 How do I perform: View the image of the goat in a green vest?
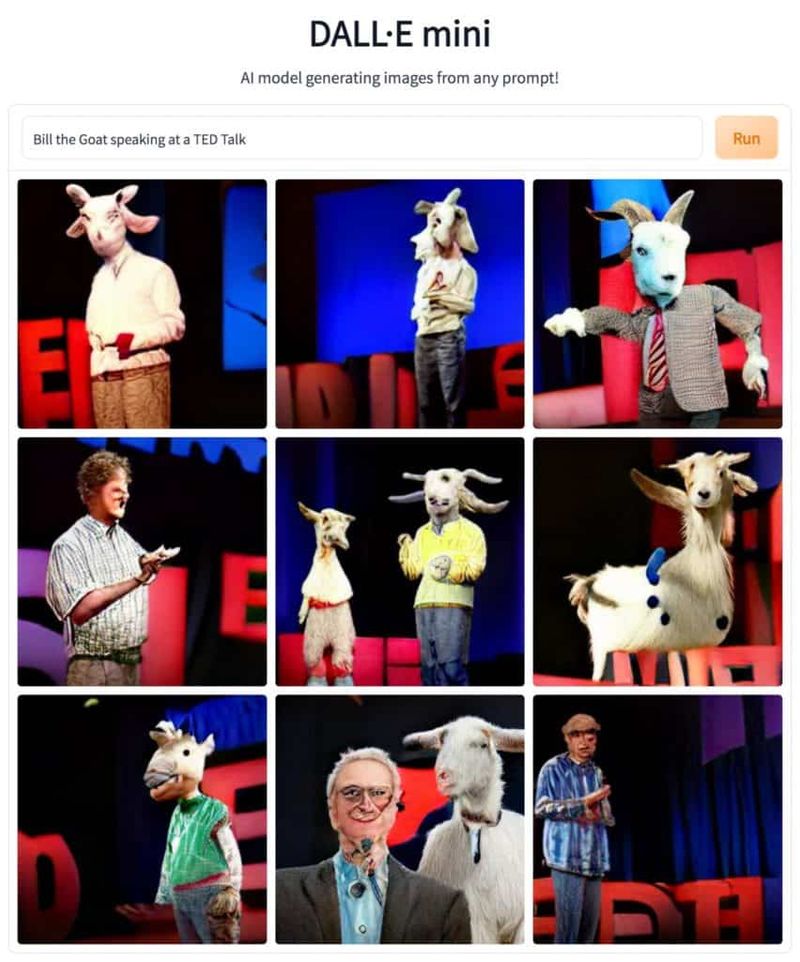point(142,819)
